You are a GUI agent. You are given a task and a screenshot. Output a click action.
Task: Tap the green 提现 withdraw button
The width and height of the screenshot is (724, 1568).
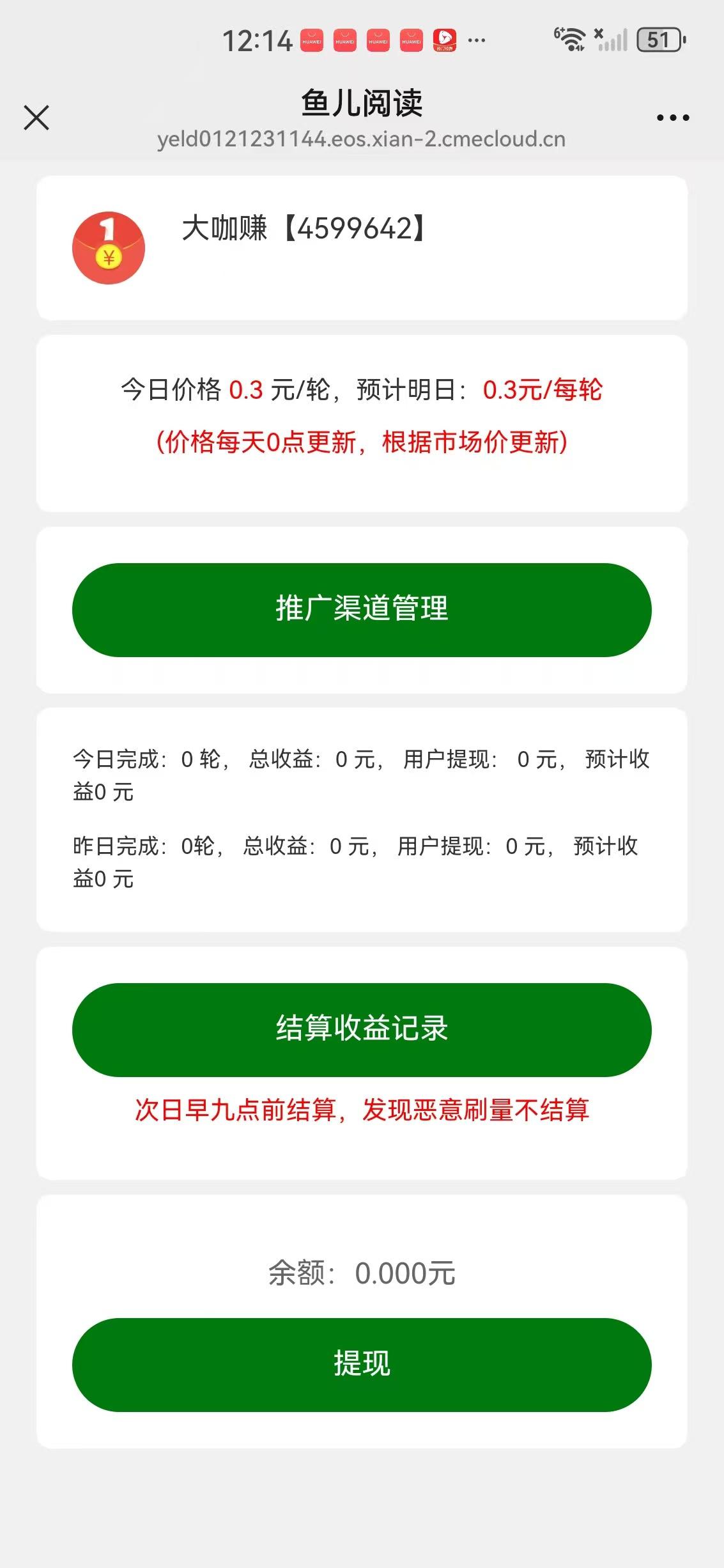(x=362, y=1365)
